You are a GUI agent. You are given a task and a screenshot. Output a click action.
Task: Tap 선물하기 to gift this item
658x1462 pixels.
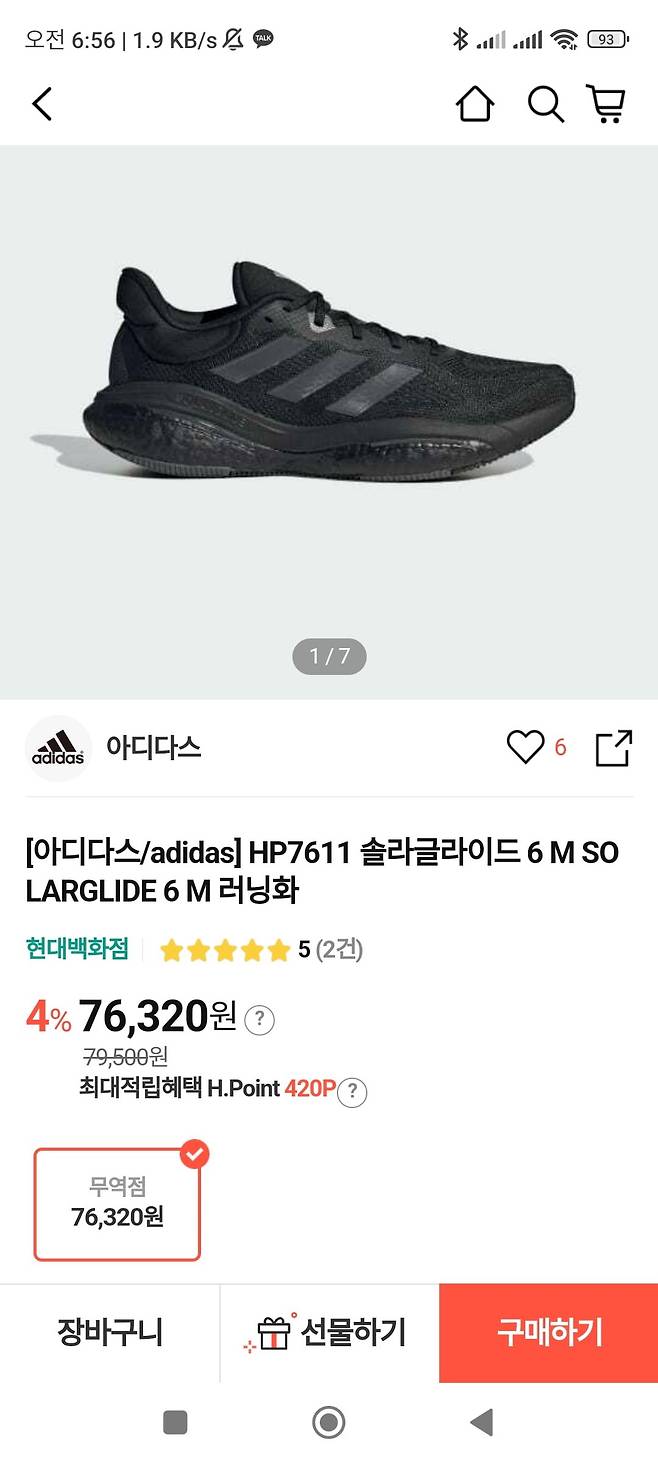pos(329,1333)
